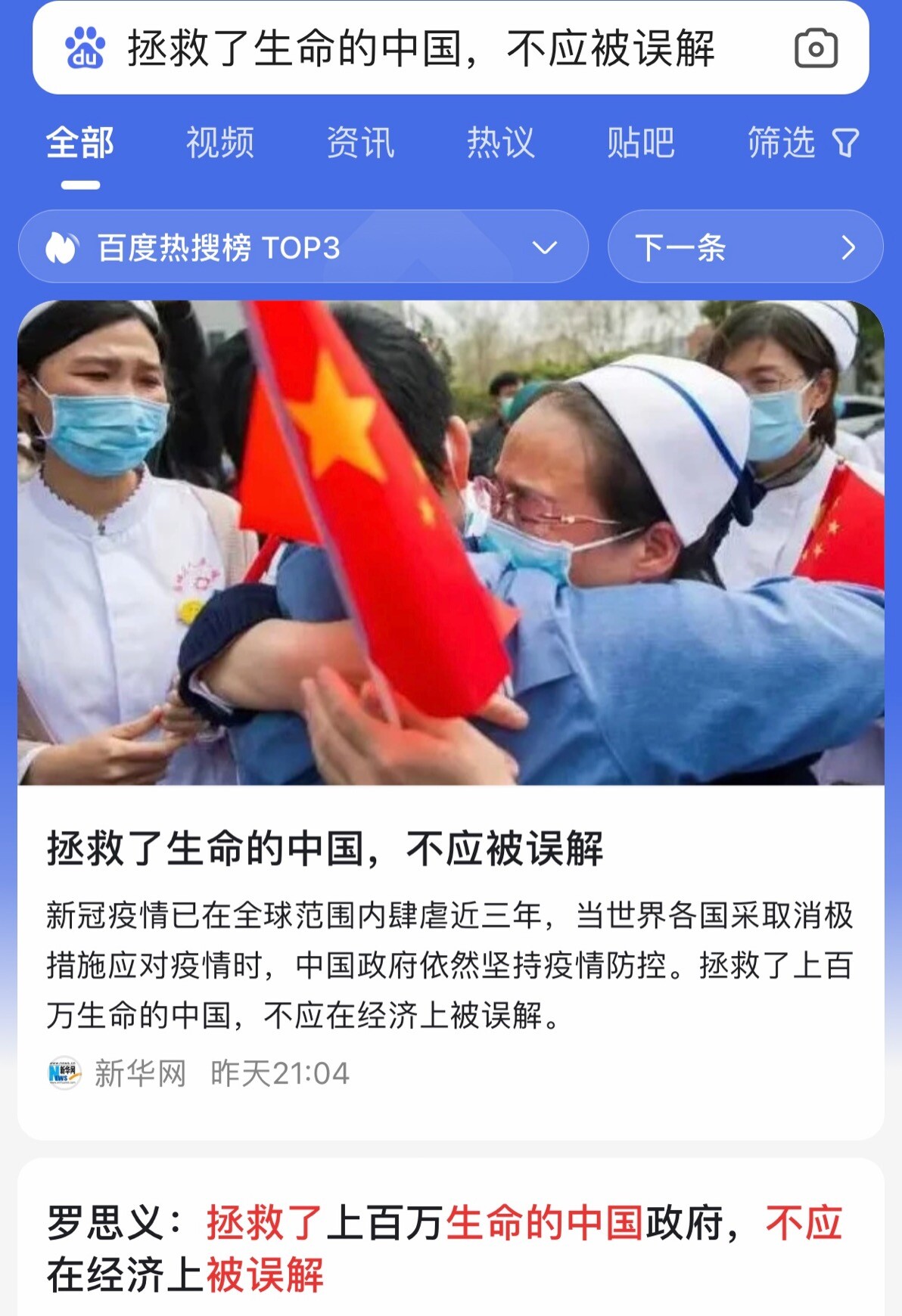Tap the search box with the current query
Viewport: 902px width, 1316px height.
click(x=420, y=49)
